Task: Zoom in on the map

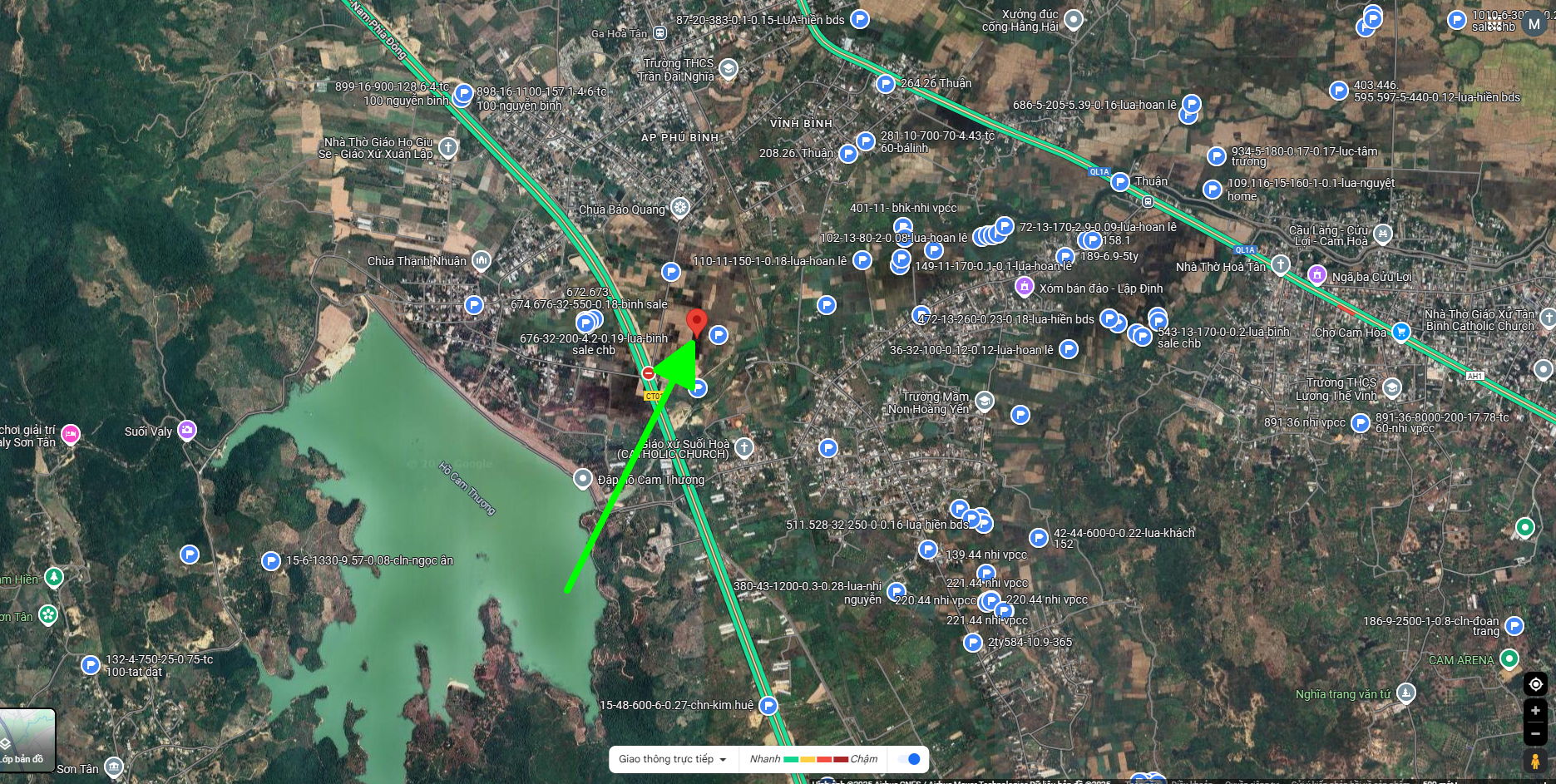Action: click(1535, 711)
